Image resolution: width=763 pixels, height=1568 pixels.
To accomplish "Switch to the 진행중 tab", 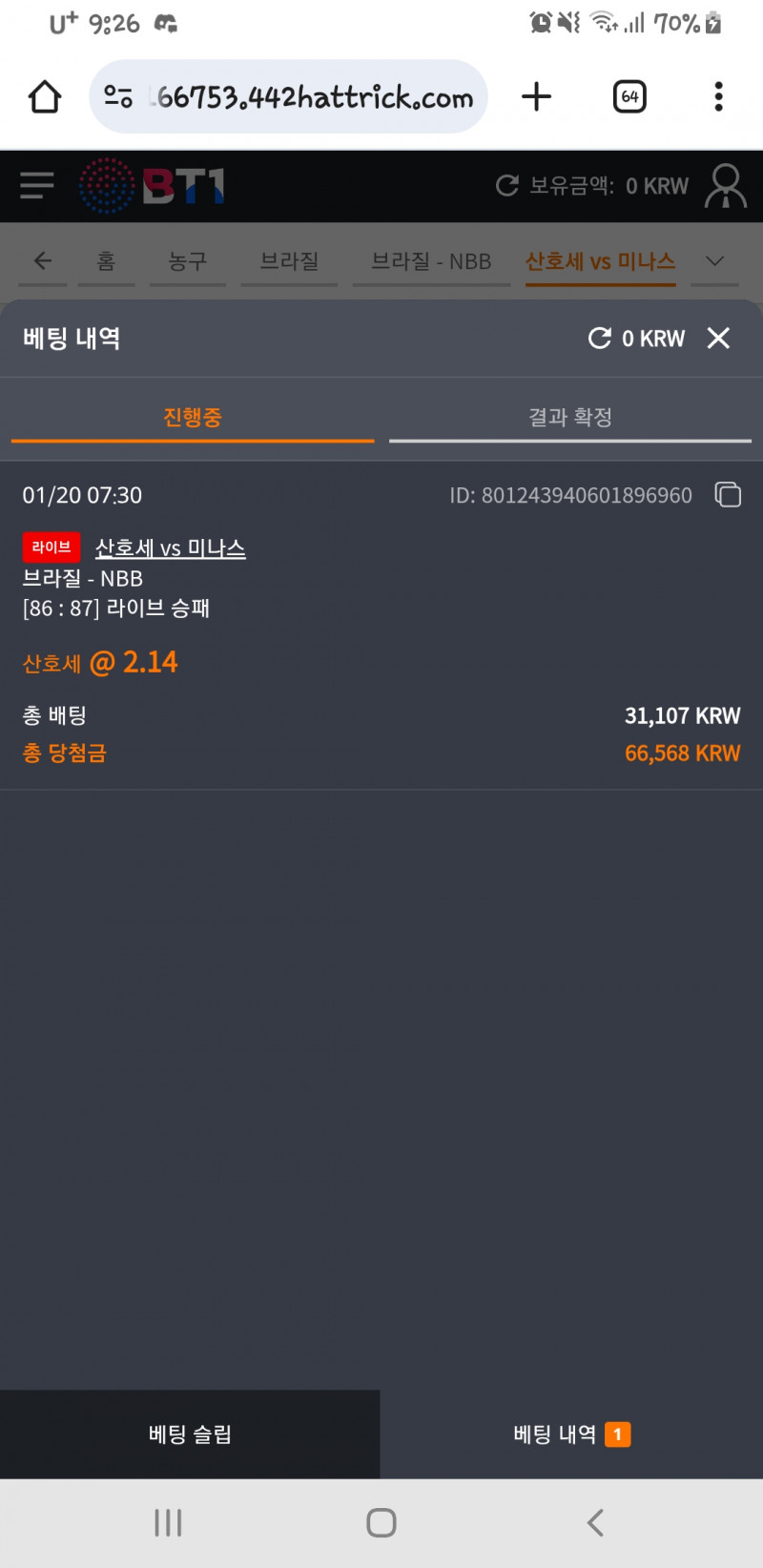I will tap(192, 417).
